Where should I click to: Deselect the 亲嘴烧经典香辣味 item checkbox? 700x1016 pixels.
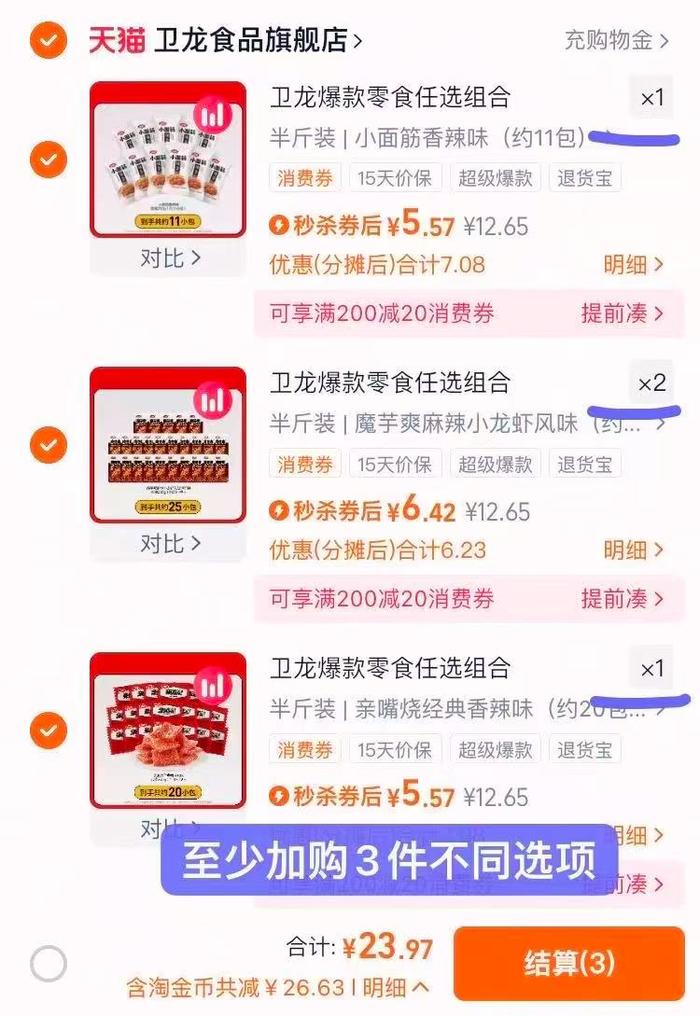(48, 731)
